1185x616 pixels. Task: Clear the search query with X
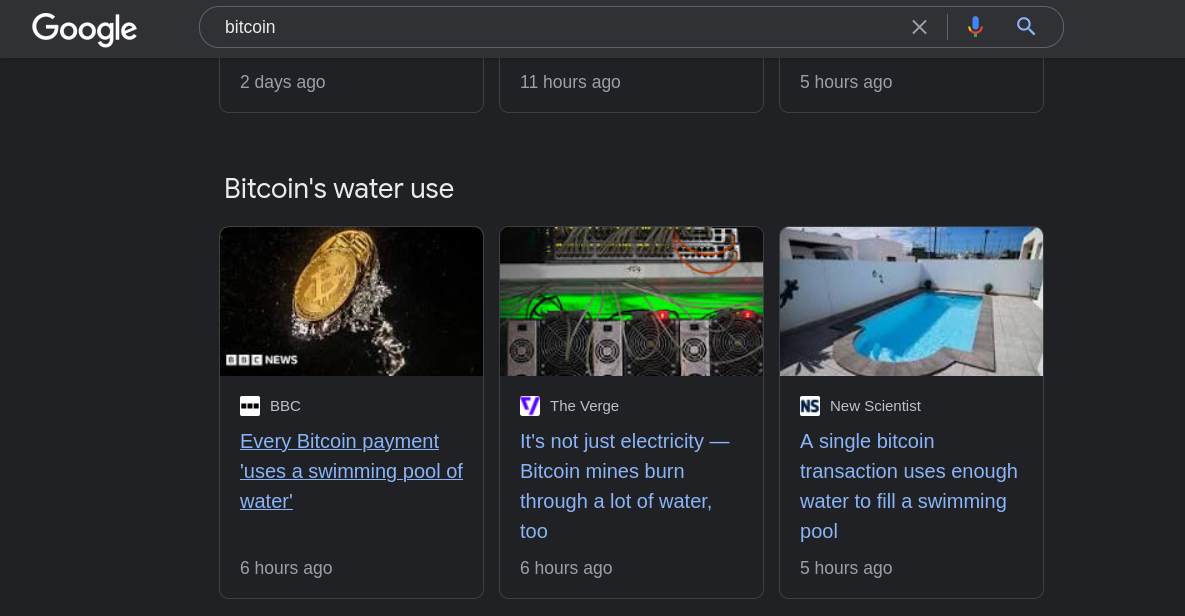tap(919, 27)
